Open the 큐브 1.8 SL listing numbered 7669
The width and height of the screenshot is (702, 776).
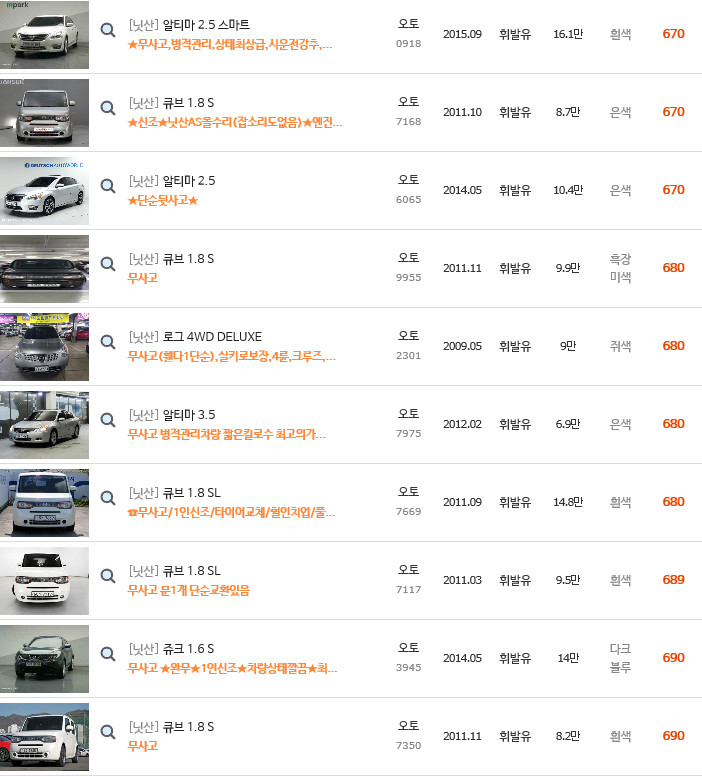click(192, 493)
